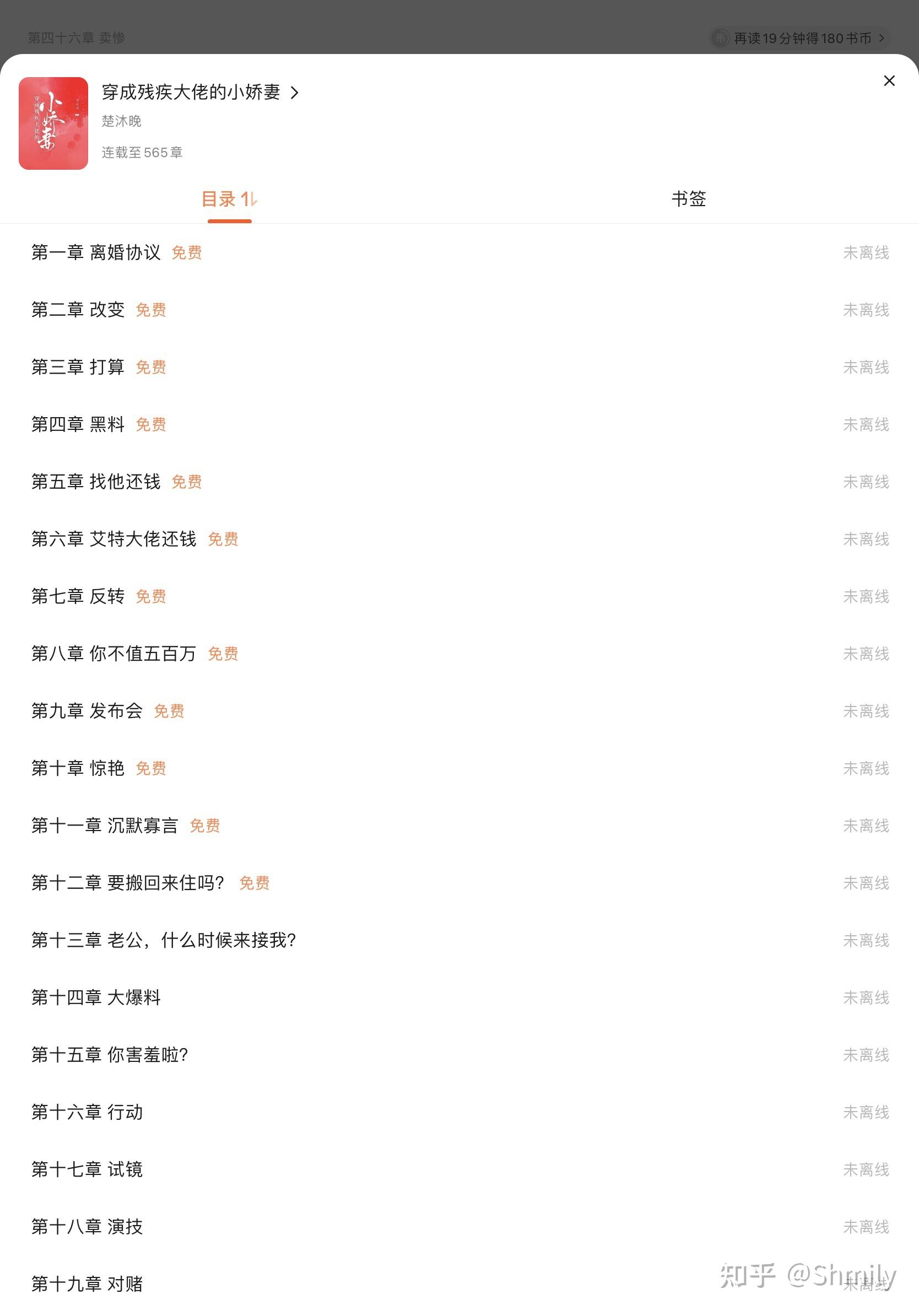The width and height of the screenshot is (919, 1316).
Task: Open chapter 第十章 惊艳
Action: click(78, 769)
